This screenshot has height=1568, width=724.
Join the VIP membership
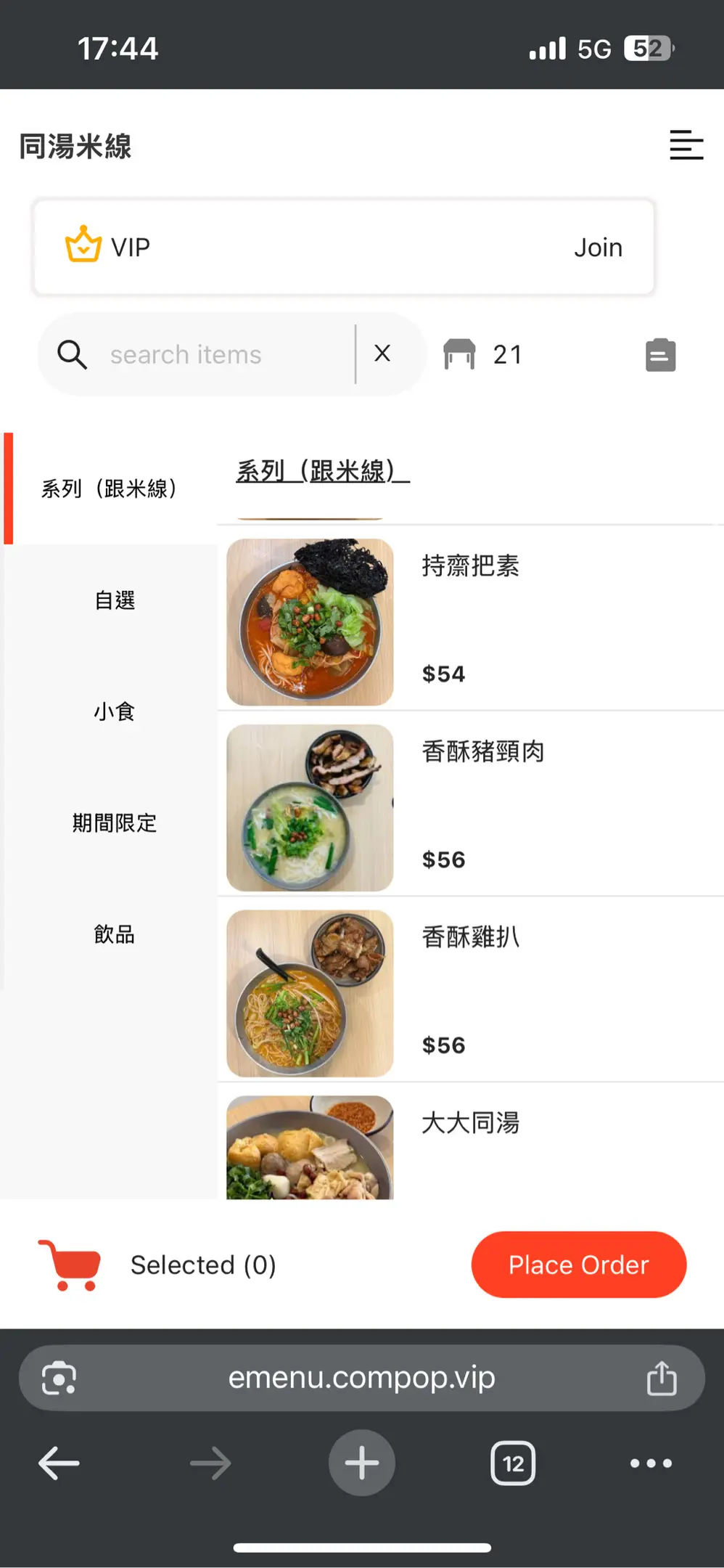598,248
